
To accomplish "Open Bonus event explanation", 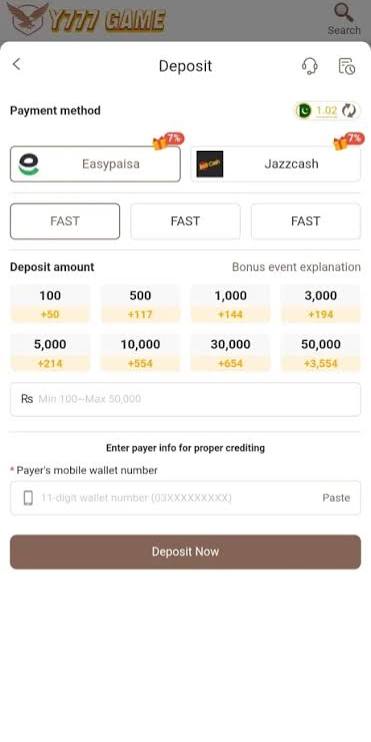I will click(x=296, y=267).
